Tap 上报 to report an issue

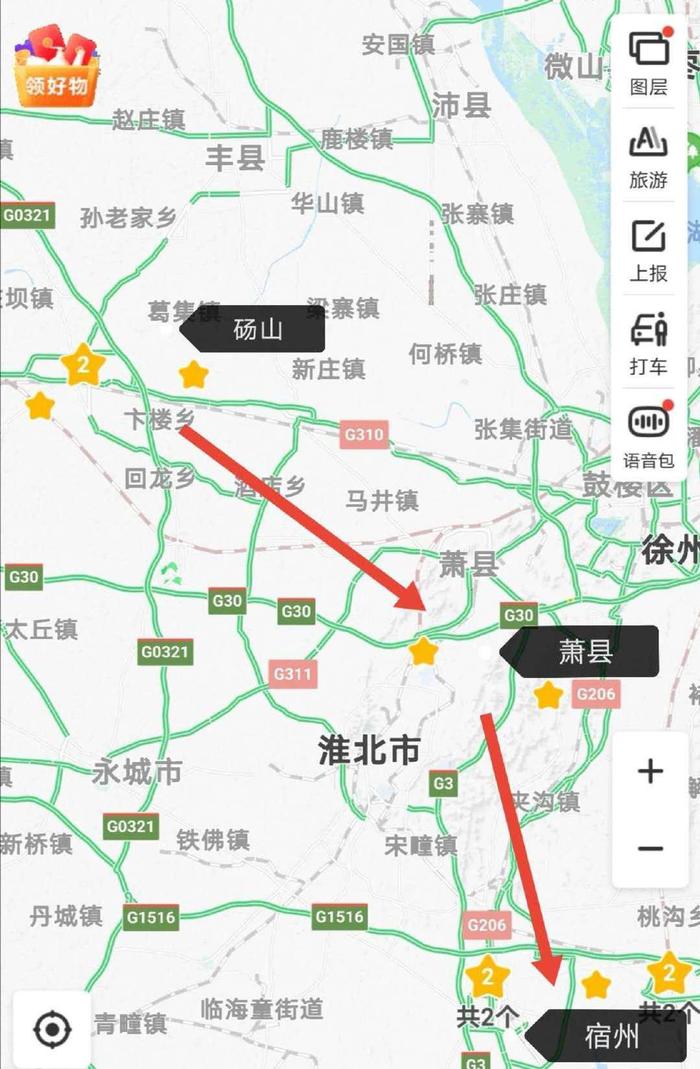point(649,250)
